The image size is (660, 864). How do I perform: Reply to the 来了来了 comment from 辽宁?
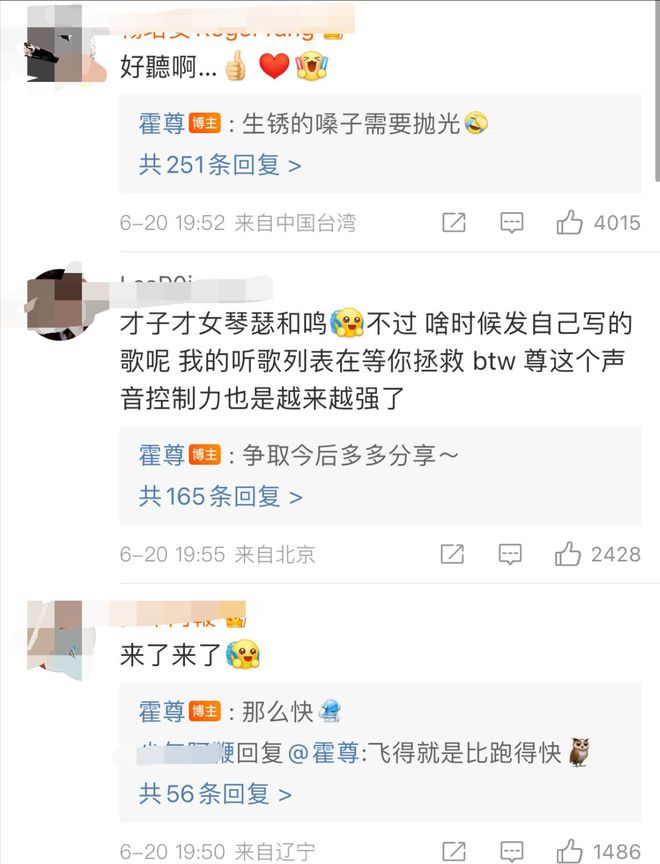tap(511, 852)
